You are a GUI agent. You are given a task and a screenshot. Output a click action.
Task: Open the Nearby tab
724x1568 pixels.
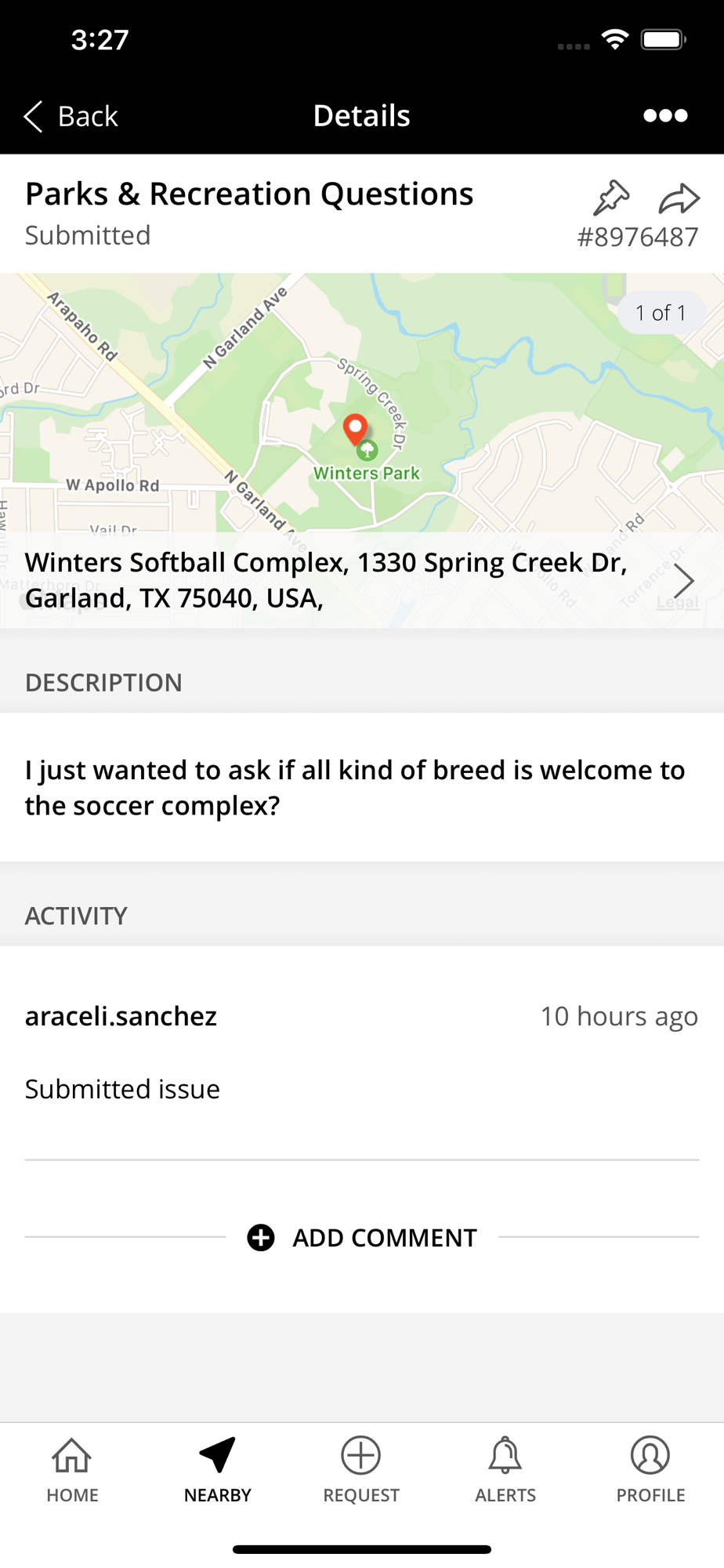(217, 1469)
